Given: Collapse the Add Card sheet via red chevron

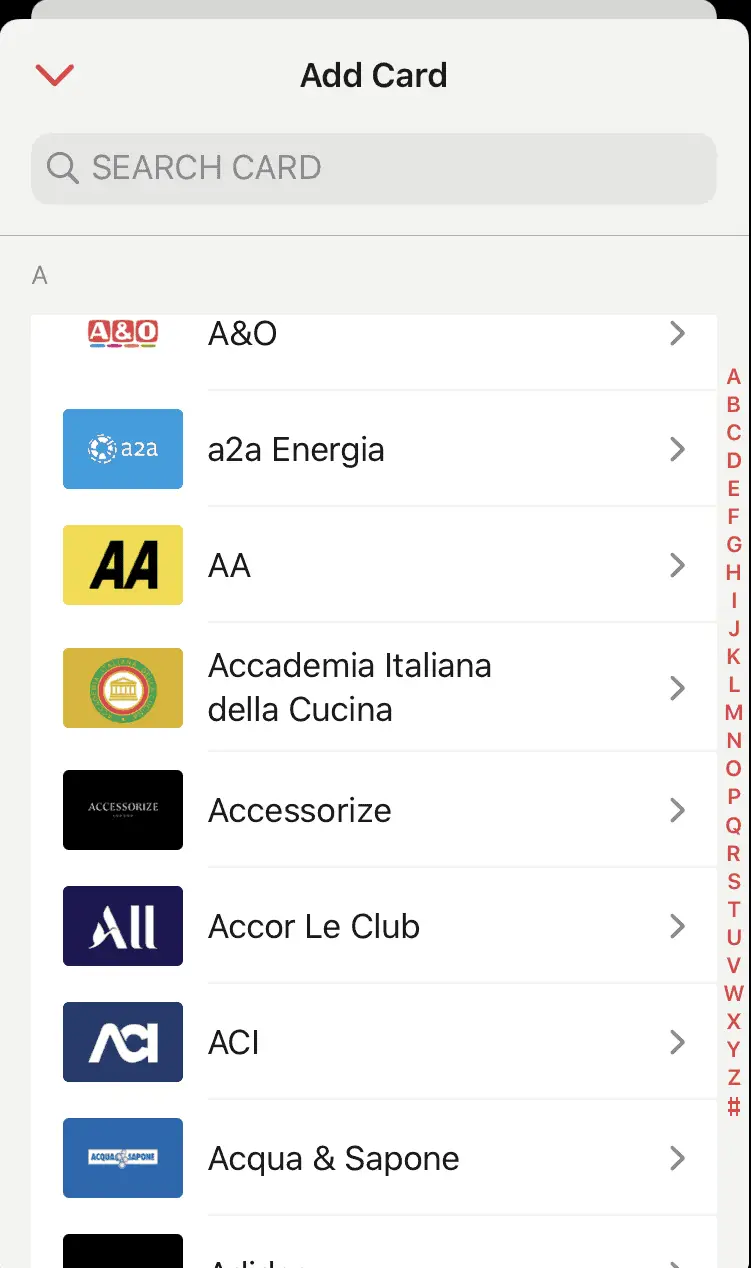Looking at the screenshot, I should 54,75.
